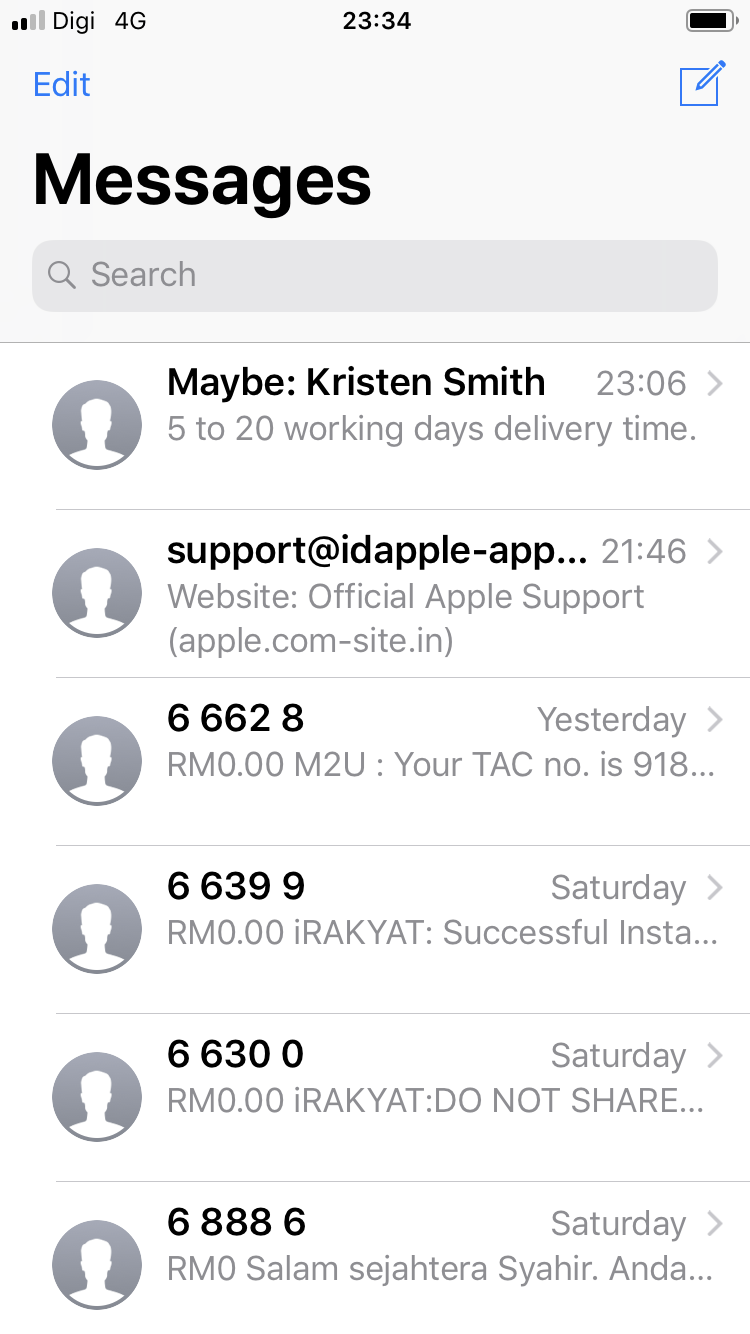Open the conversation with Maybe: Kristen Smith
Image resolution: width=750 pixels, height=1334 pixels.
(400, 406)
